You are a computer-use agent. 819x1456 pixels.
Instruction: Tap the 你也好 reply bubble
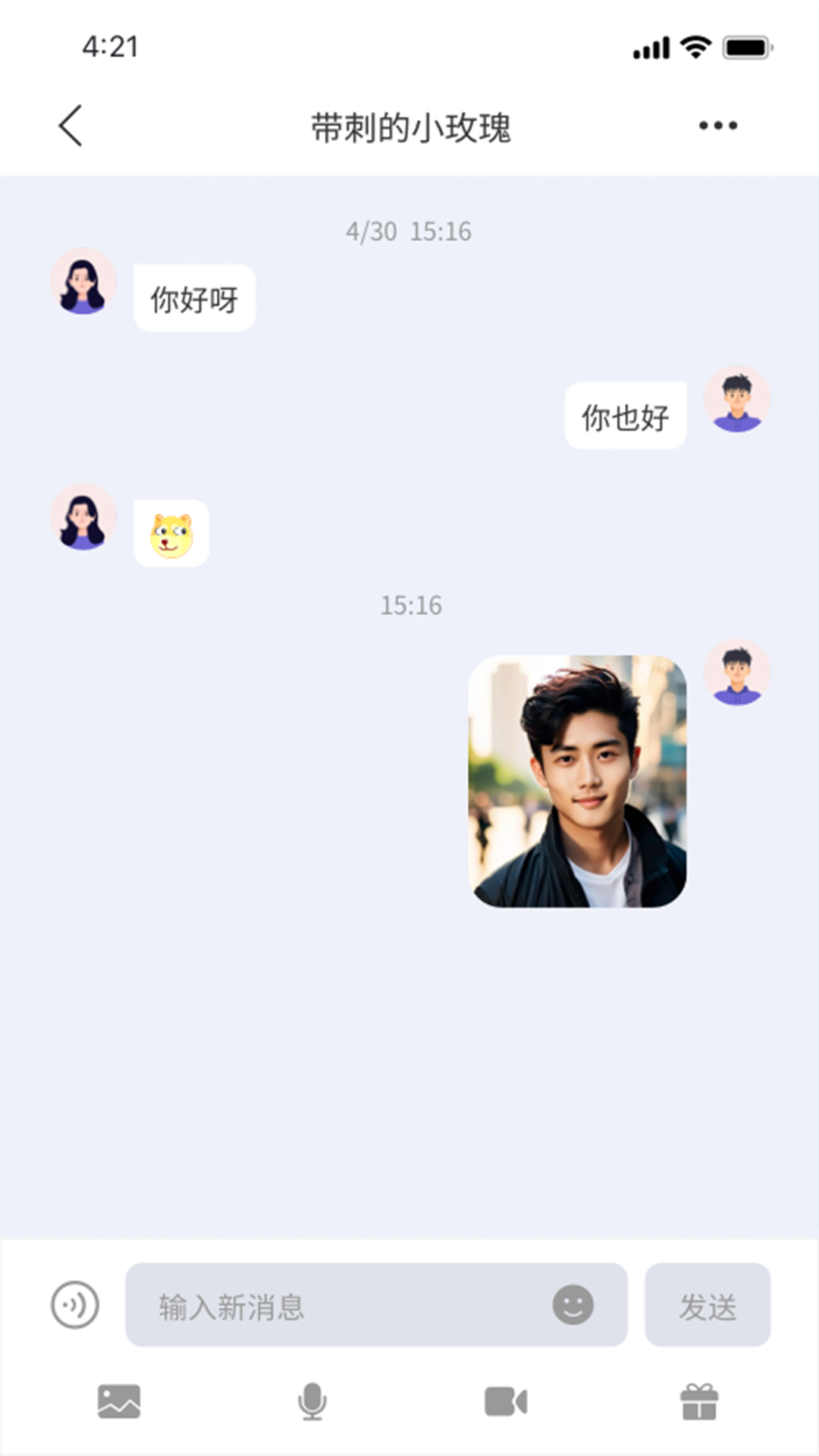pos(624,416)
